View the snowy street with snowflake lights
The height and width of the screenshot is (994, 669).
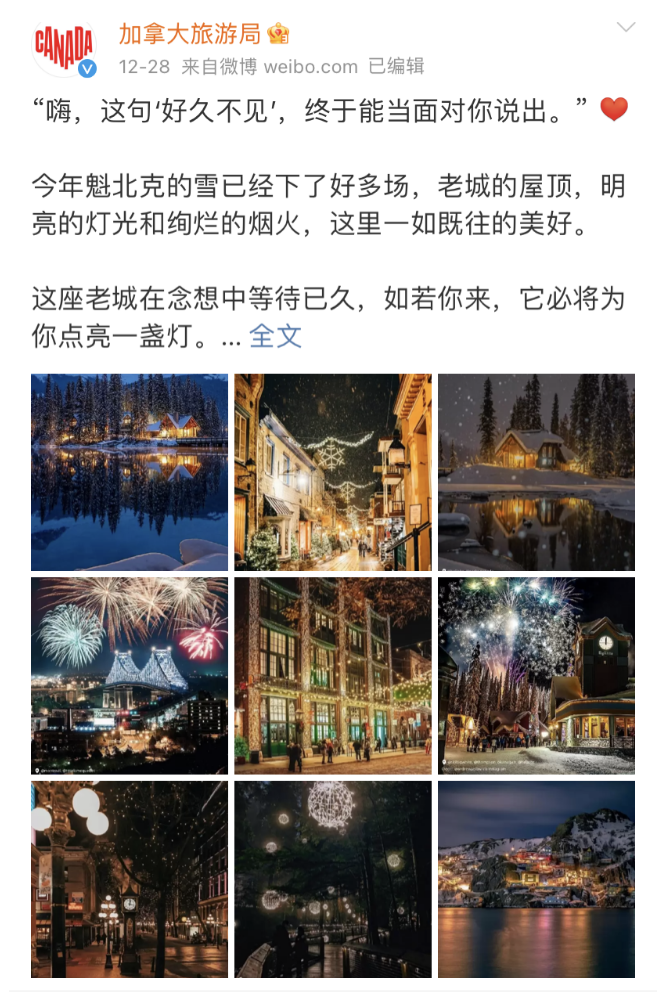point(333,472)
